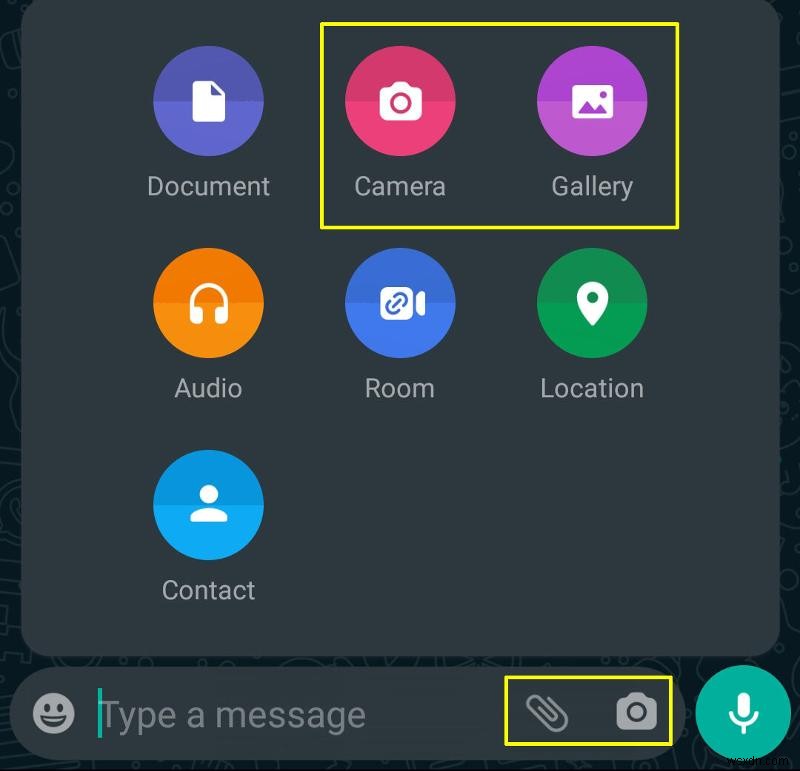Open Camera in the attachment menu
Screen dimensions: 800x771
[x=400, y=103]
